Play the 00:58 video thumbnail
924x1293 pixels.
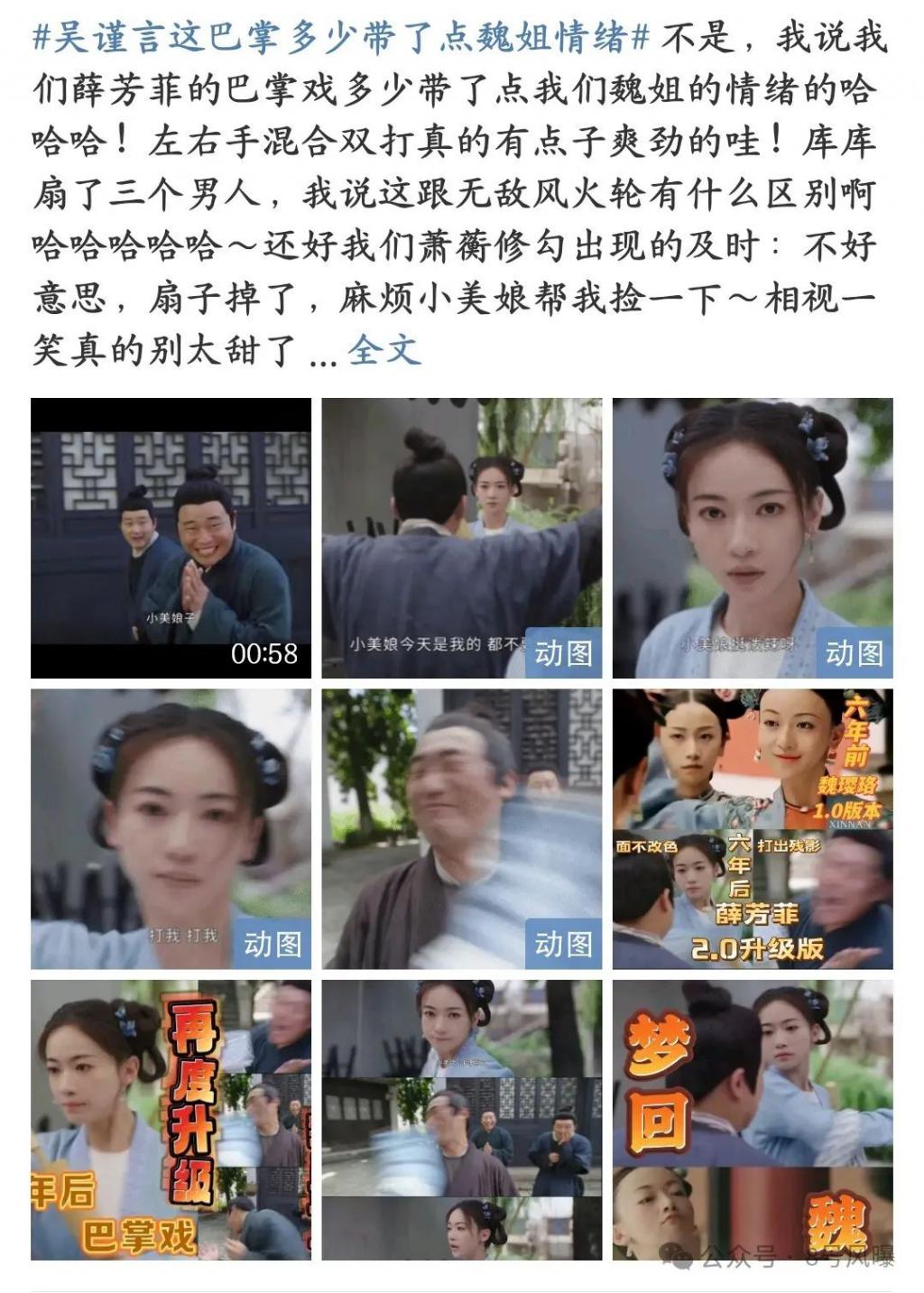point(171,538)
